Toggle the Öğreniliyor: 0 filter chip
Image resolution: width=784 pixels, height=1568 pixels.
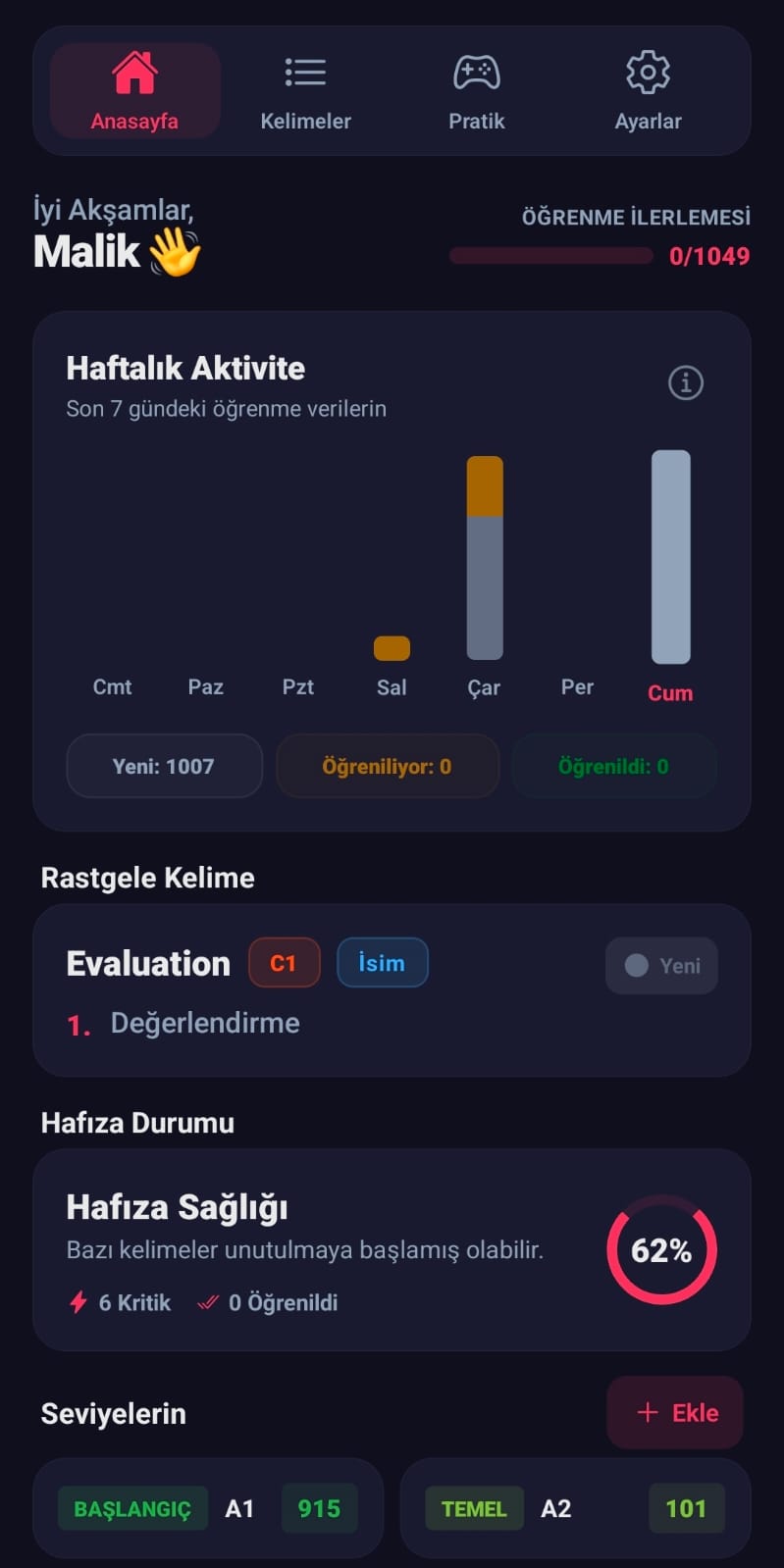[x=388, y=766]
